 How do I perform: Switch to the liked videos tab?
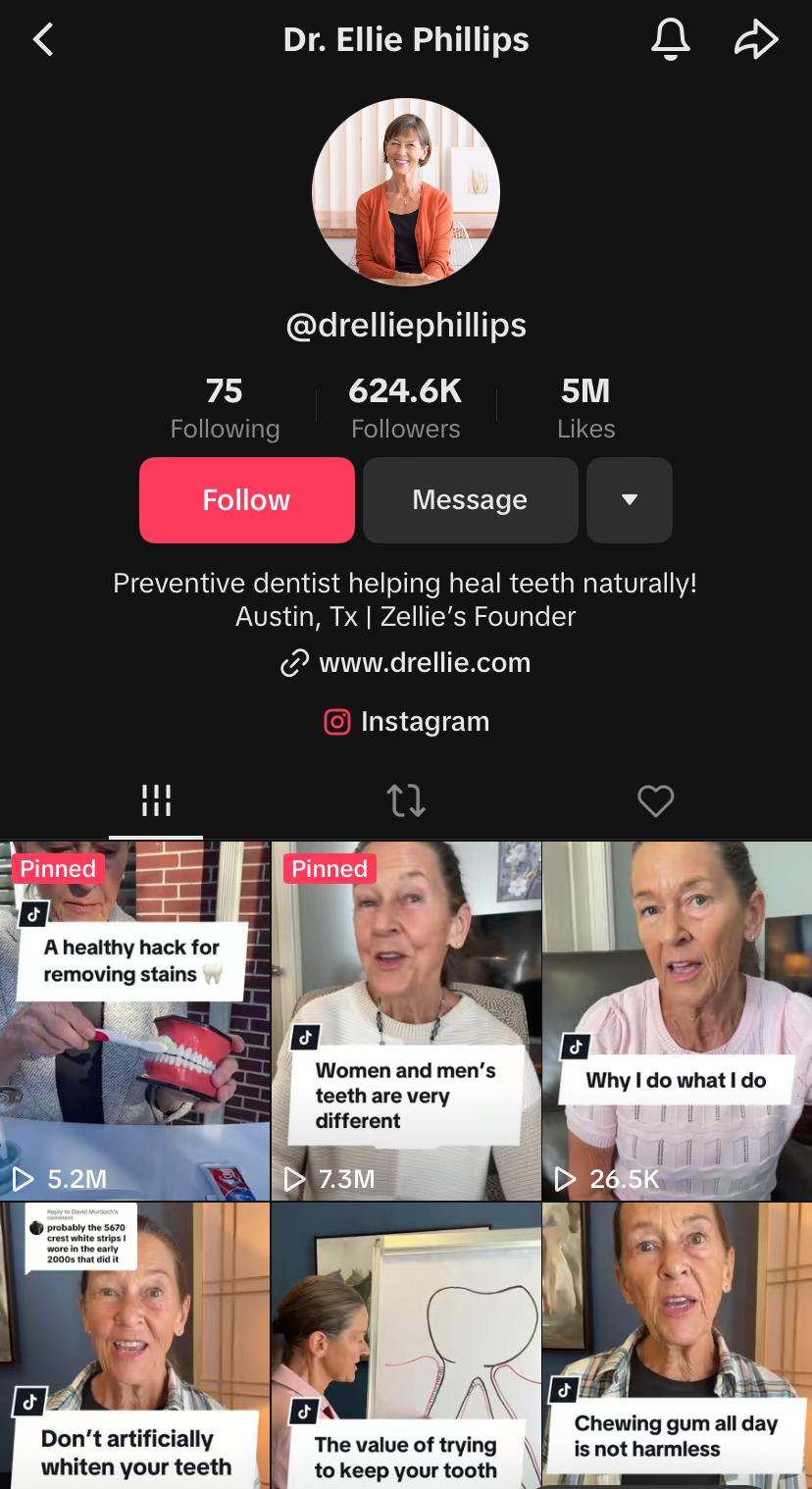point(655,800)
